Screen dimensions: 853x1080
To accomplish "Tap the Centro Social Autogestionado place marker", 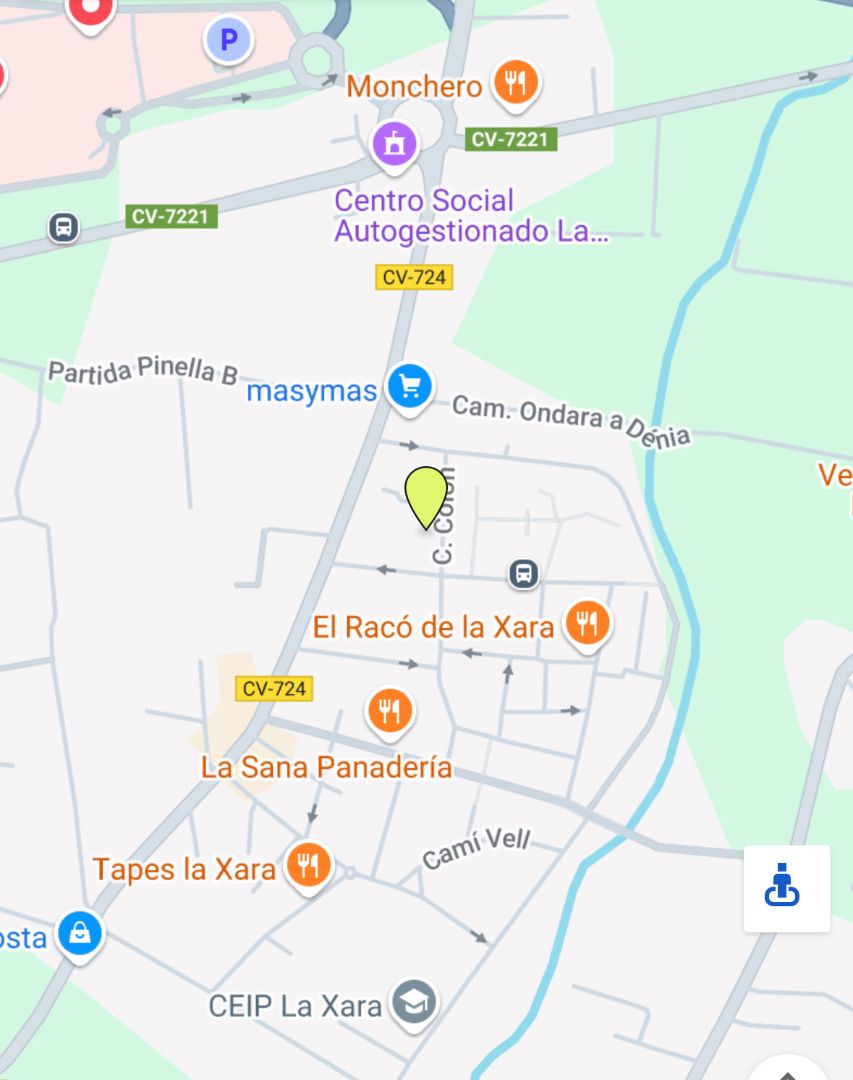I will (394, 143).
